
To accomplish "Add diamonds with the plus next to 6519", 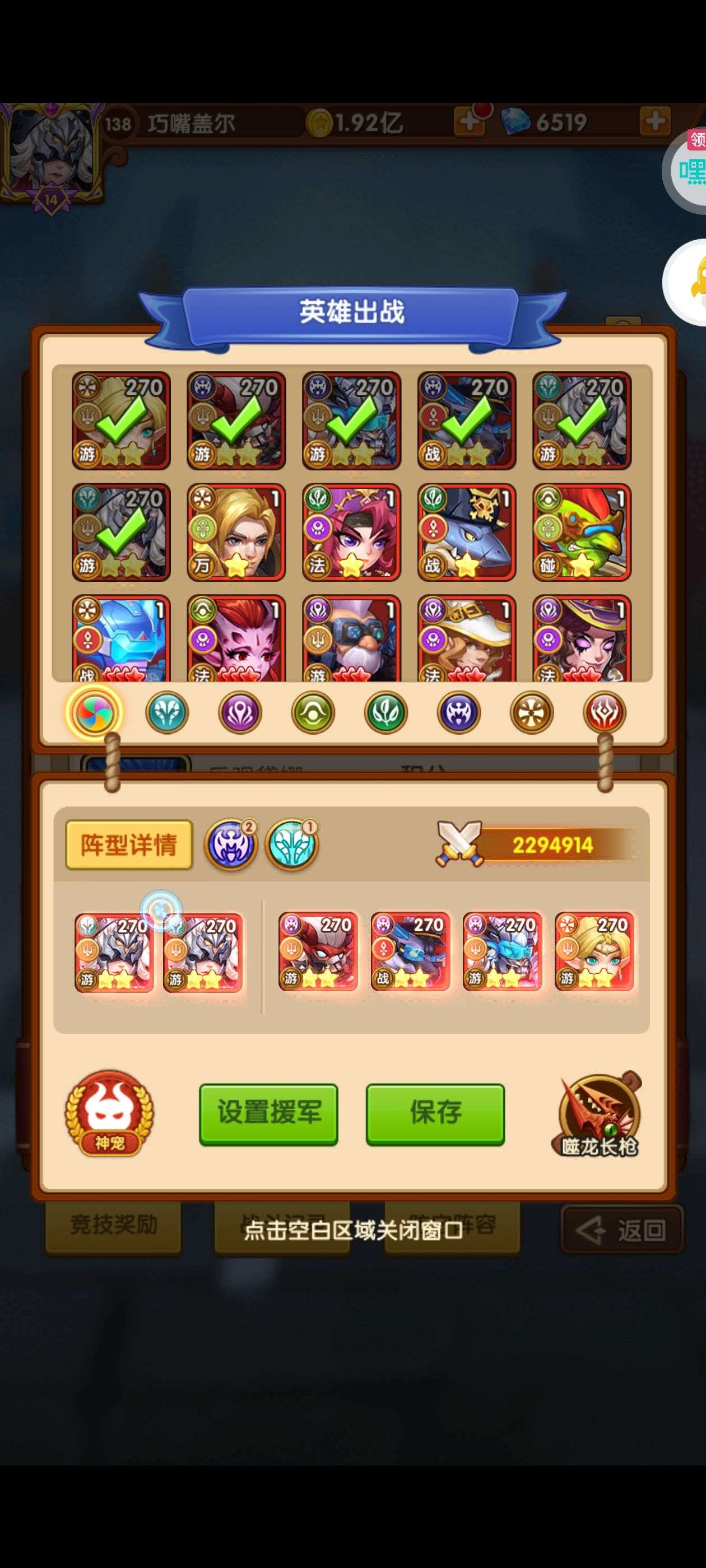I will [x=656, y=121].
